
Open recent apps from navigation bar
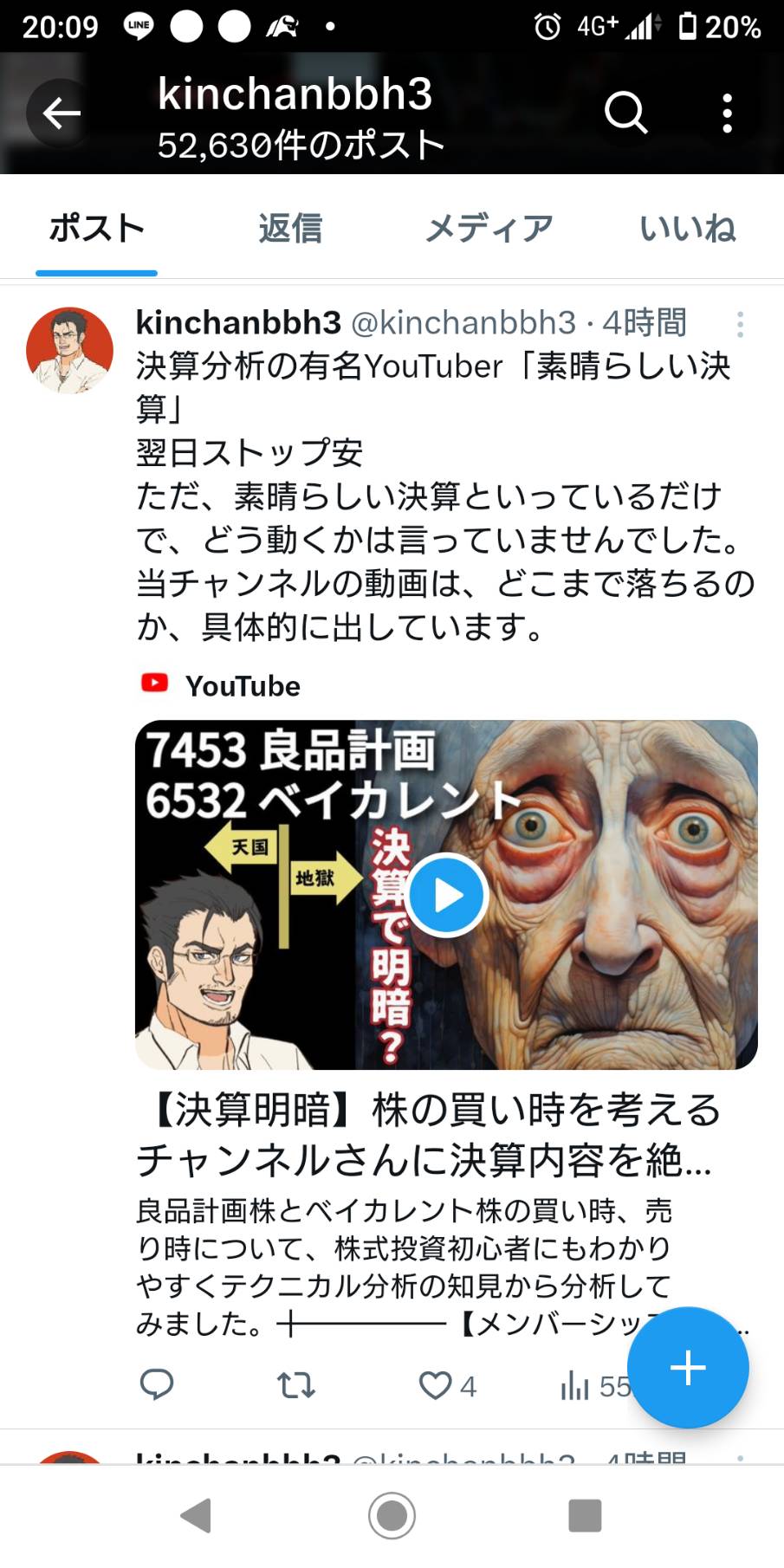click(585, 1516)
